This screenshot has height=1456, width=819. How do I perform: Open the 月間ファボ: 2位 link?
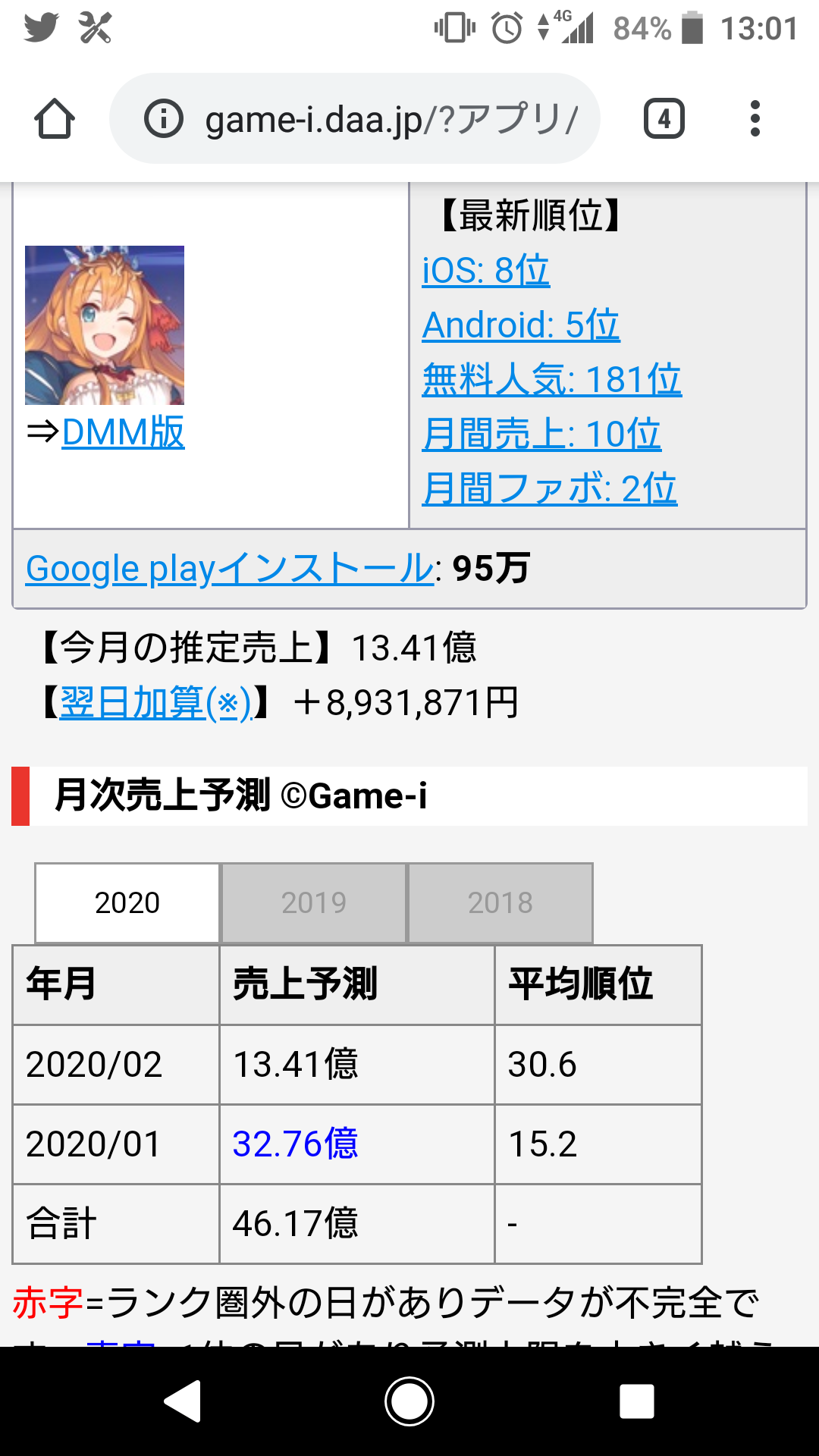pos(549,488)
